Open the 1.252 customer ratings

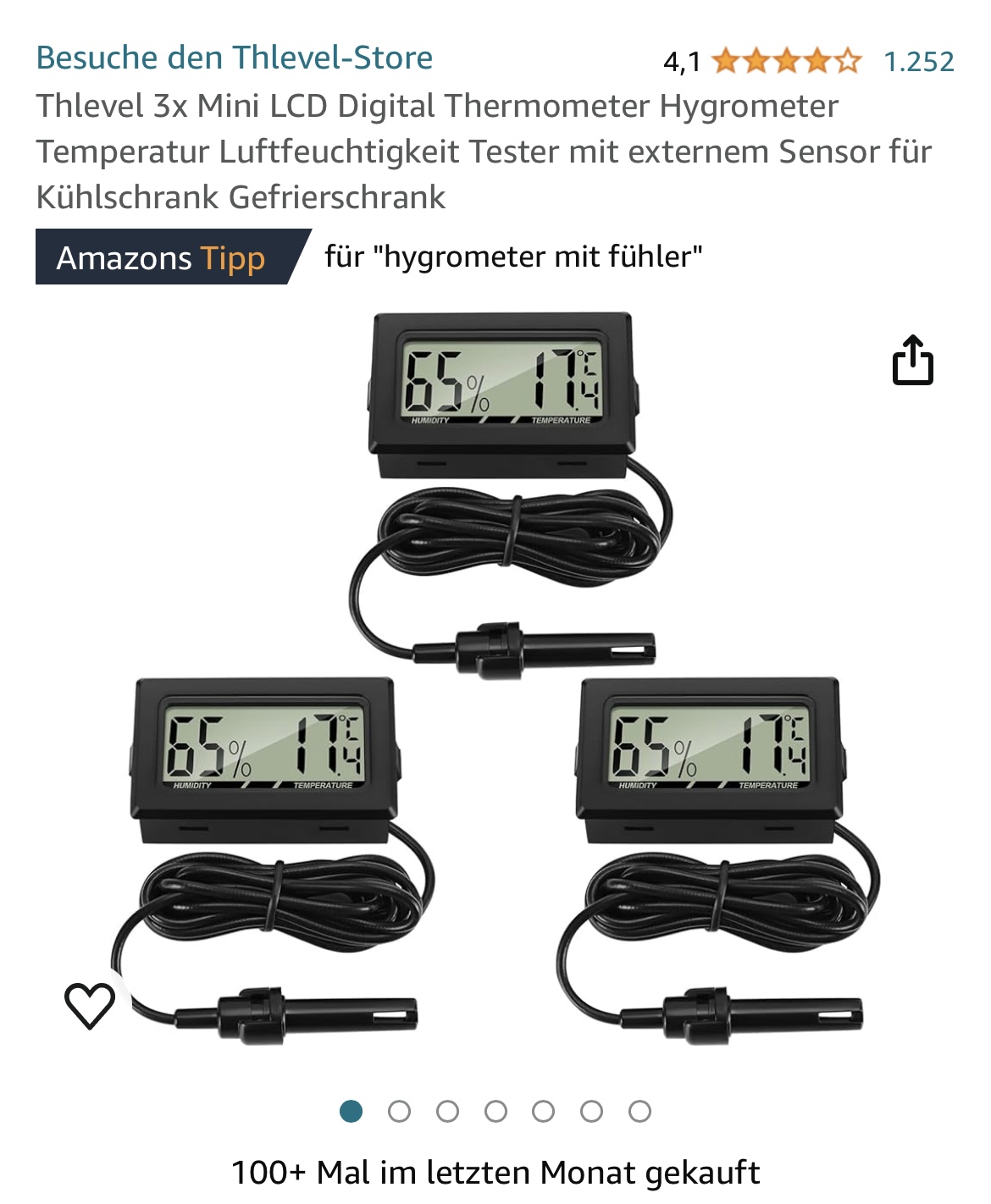pyautogui.click(x=918, y=61)
